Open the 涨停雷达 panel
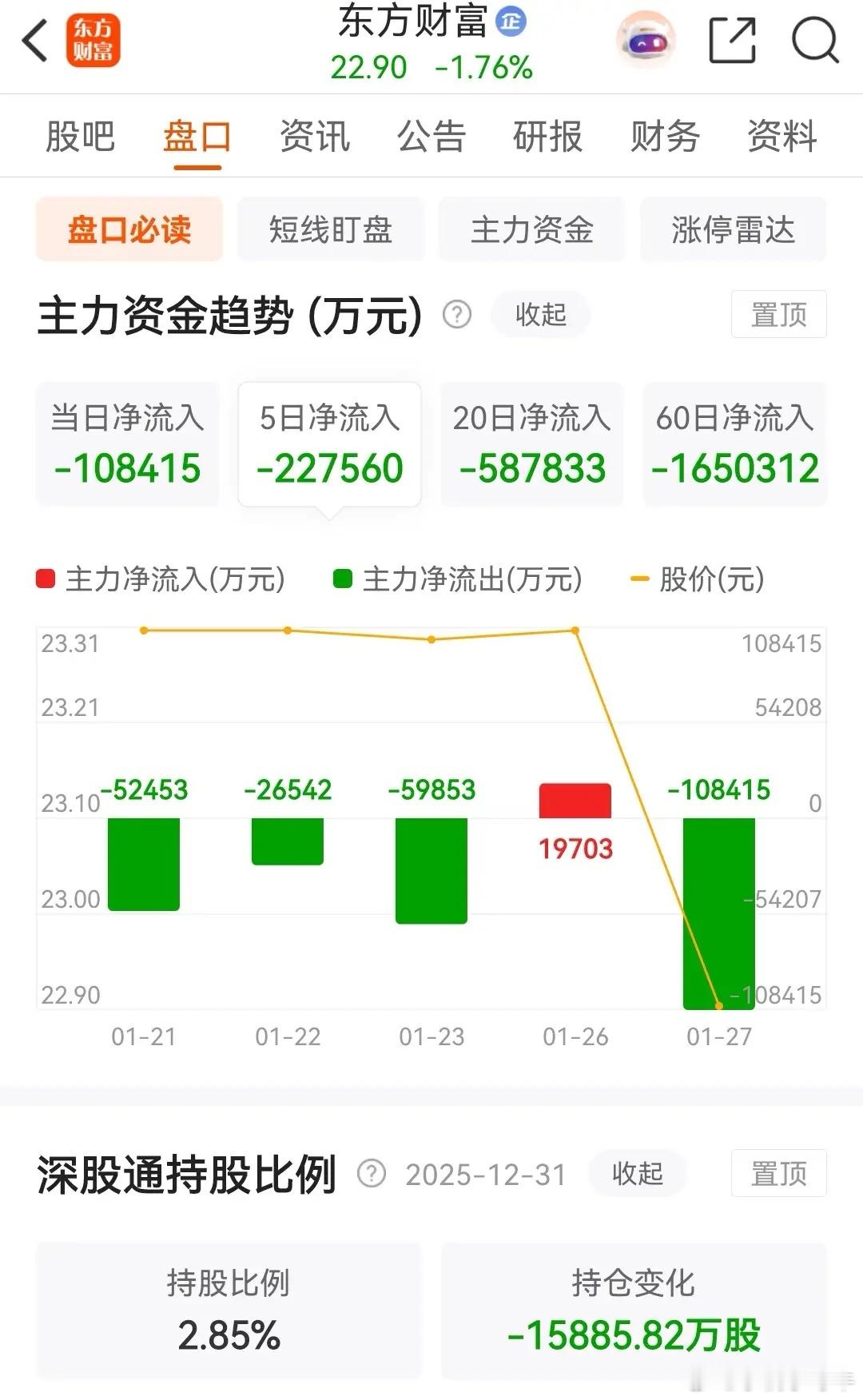This screenshot has height=1400, width=863. [x=732, y=229]
